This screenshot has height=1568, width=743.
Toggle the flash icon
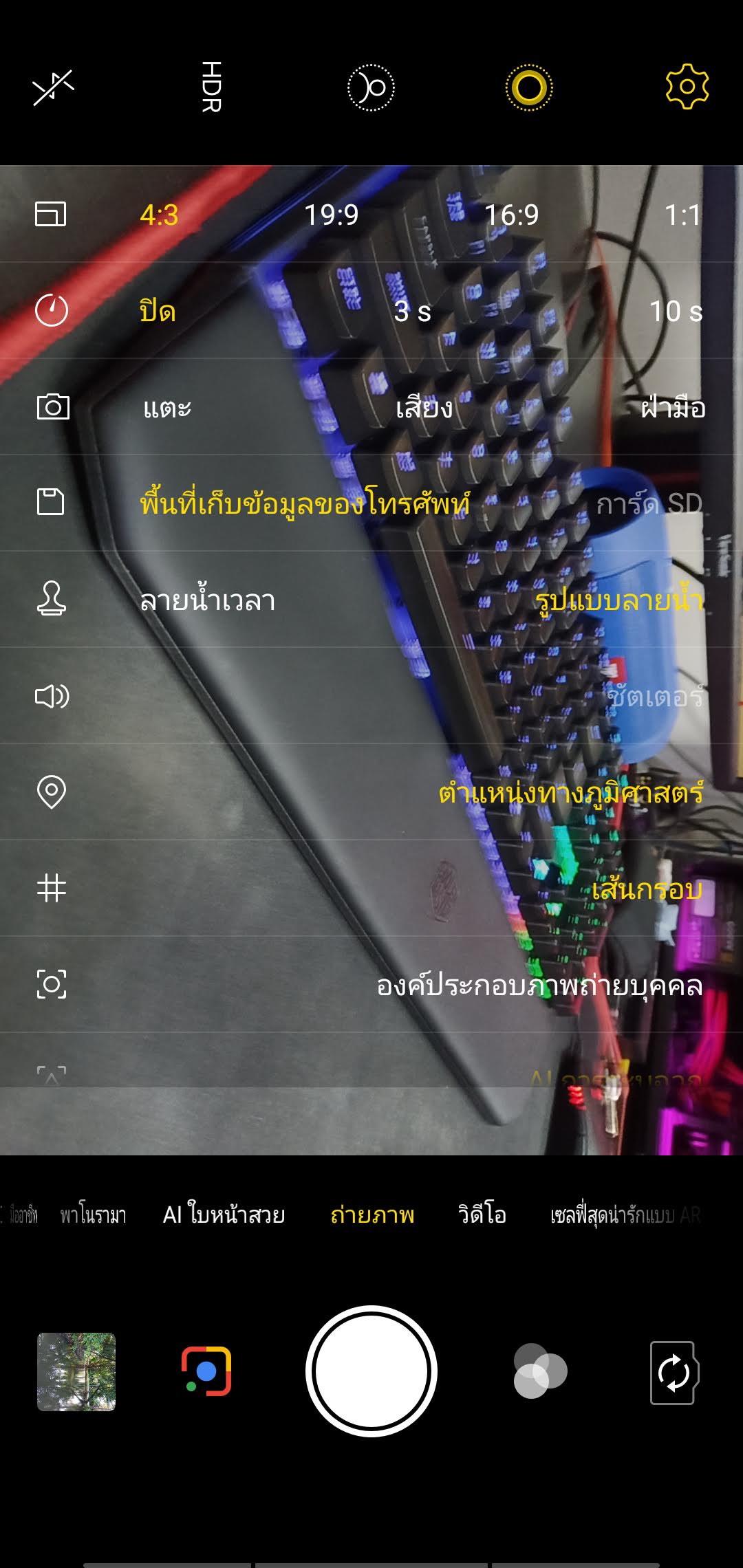pyautogui.click(x=53, y=87)
